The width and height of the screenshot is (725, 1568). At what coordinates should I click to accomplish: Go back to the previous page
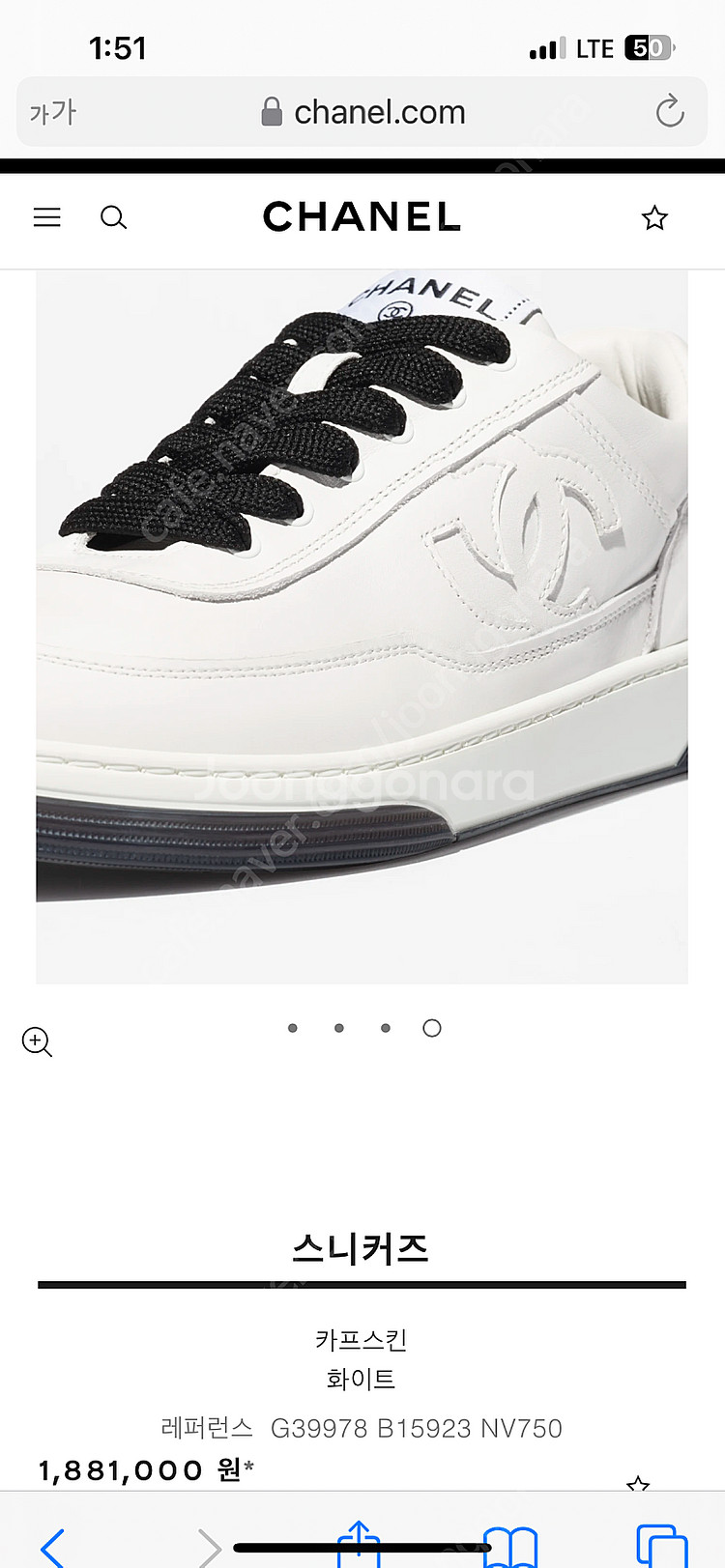pyautogui.click(x=53, y=1546)
